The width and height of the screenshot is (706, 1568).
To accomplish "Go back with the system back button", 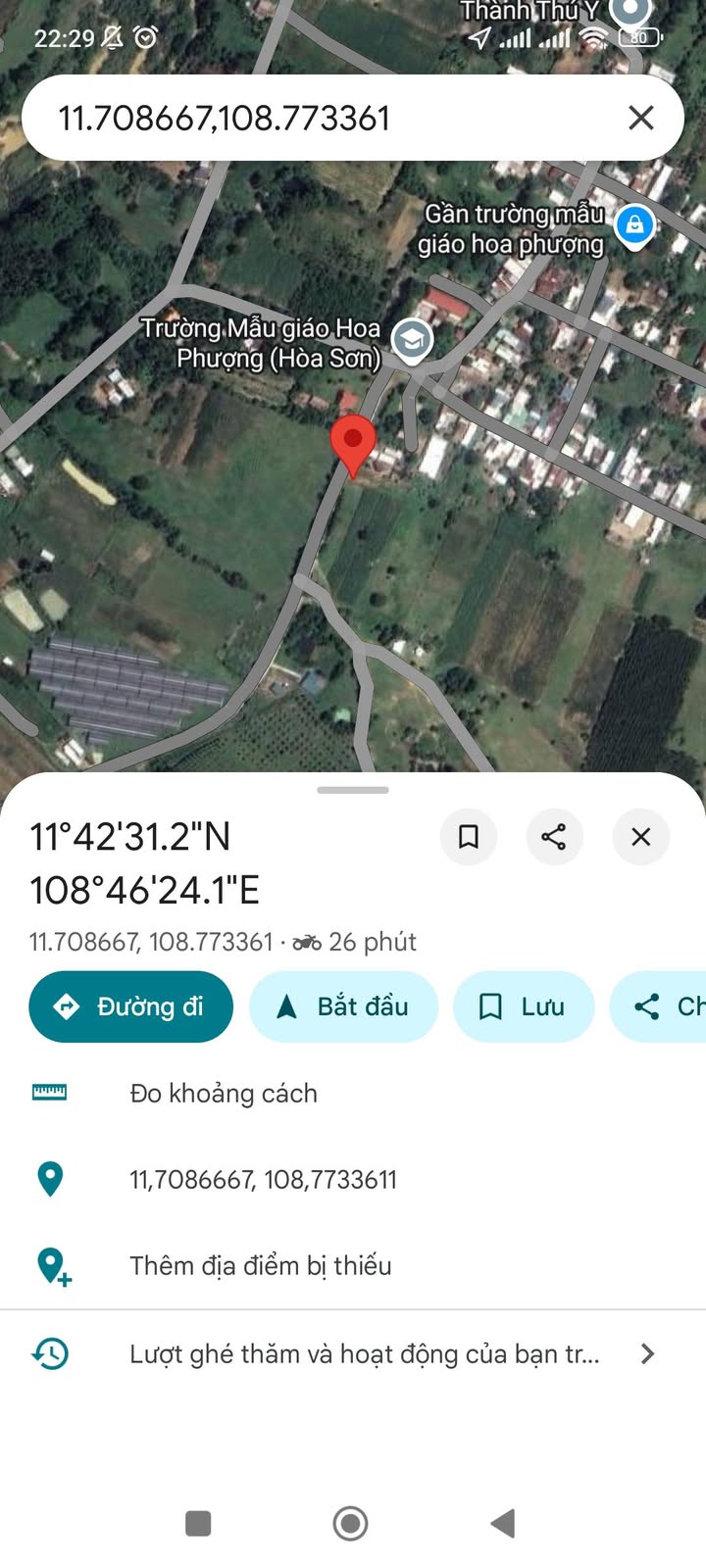I will click(x=503, y=1523).
